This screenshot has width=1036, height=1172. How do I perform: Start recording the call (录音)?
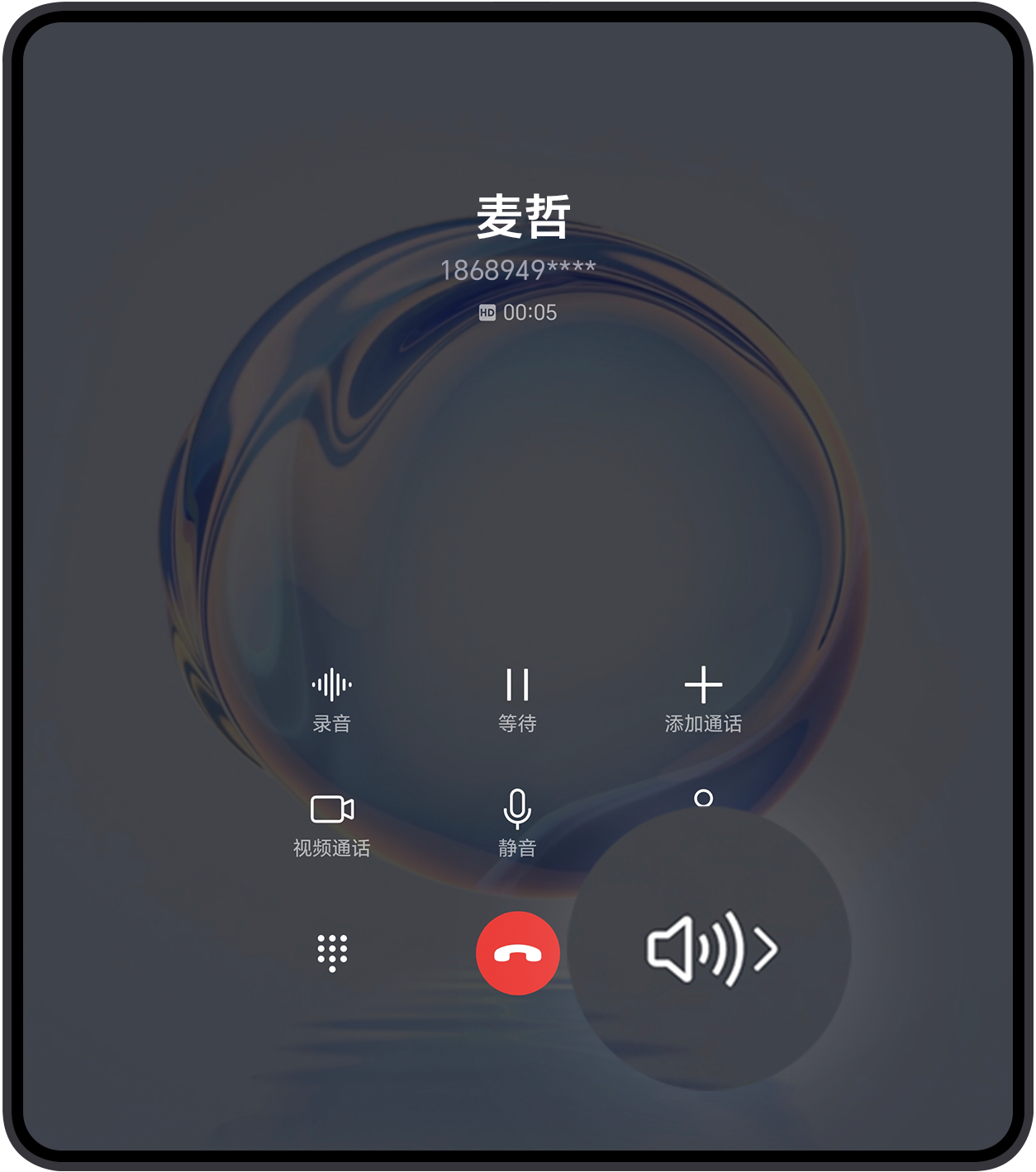(331, 699)
